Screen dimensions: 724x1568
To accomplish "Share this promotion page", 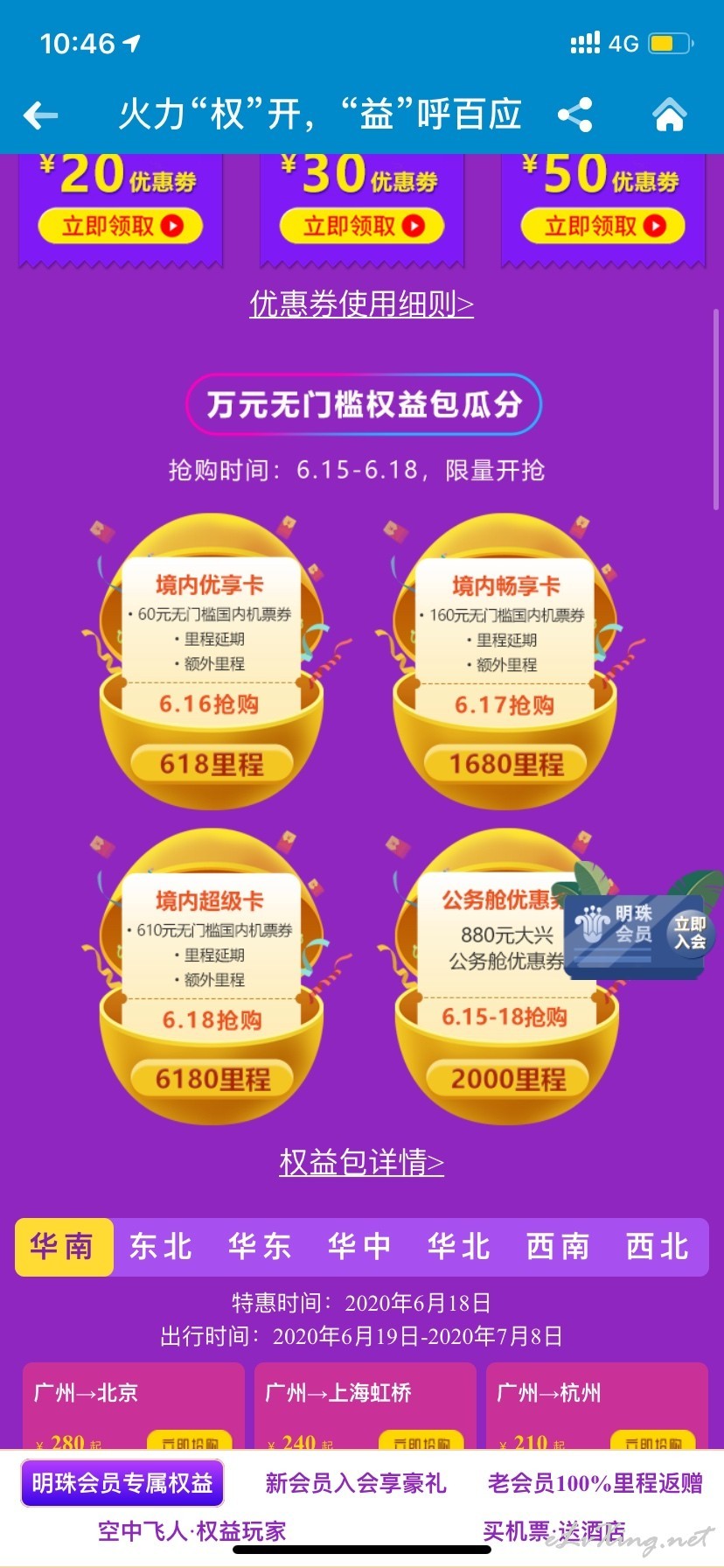I will point(574,115).
